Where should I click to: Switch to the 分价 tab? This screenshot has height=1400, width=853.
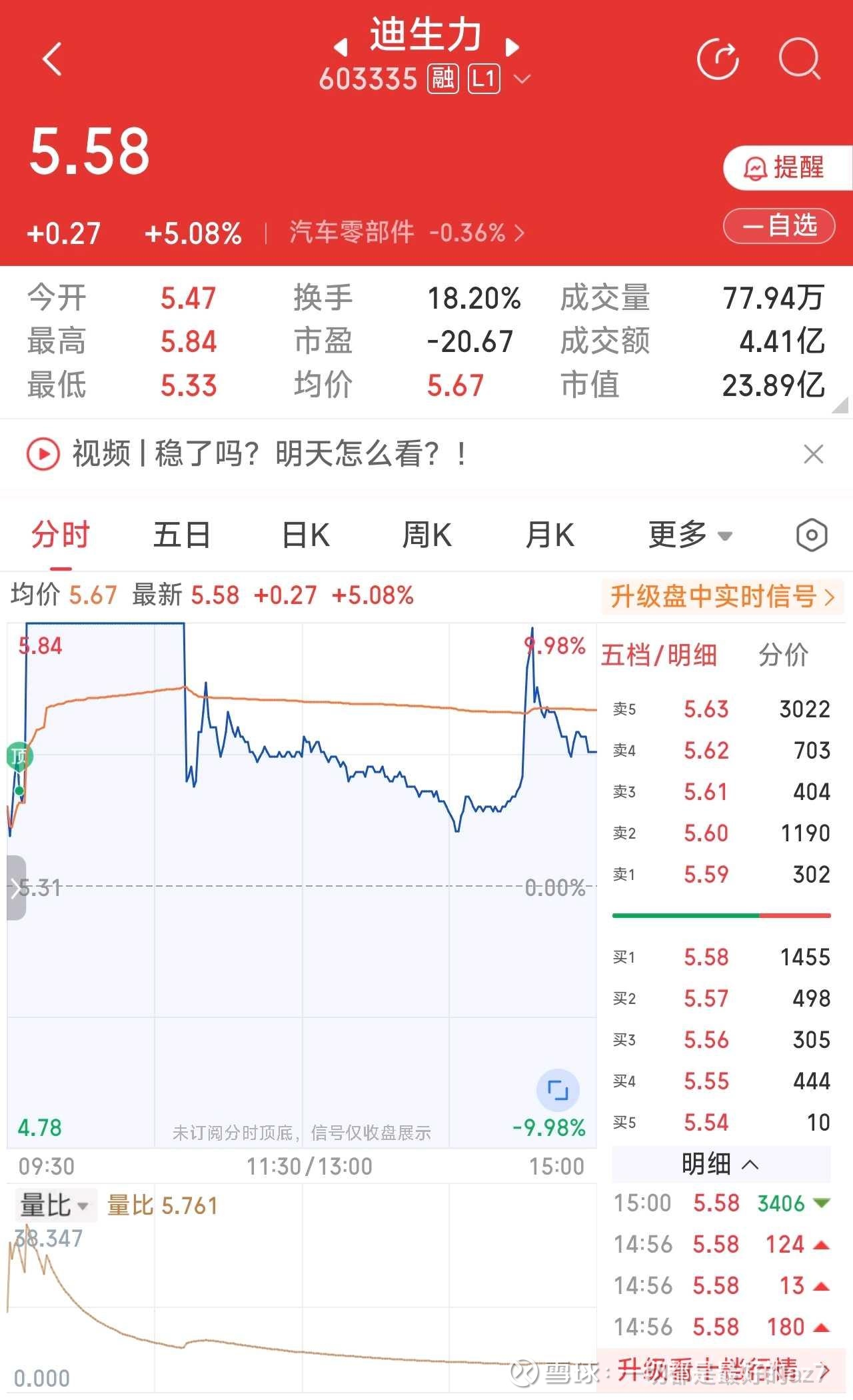783,655
